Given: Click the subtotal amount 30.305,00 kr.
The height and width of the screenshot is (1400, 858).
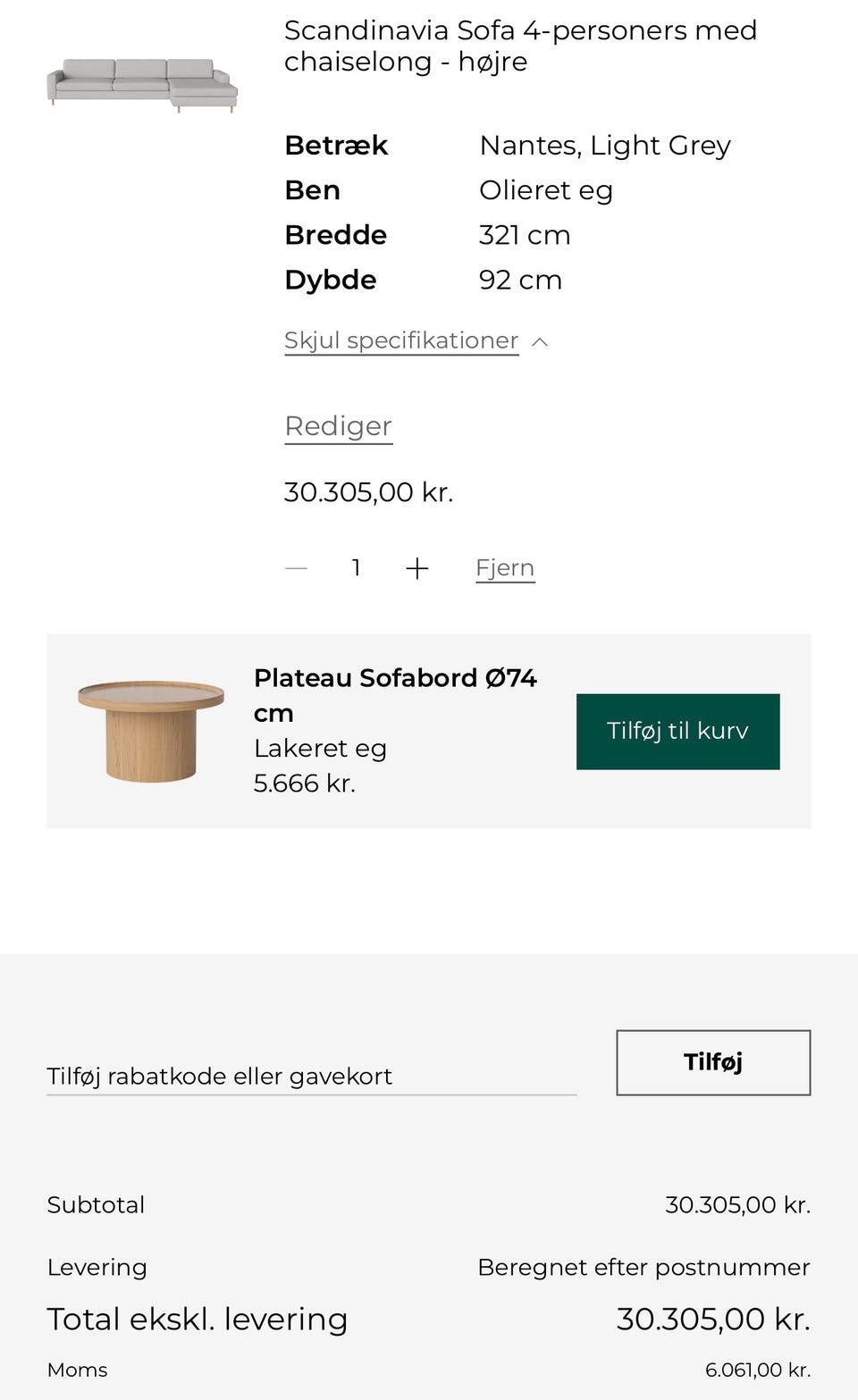Looking at the screenshot, I should 738,1204.
